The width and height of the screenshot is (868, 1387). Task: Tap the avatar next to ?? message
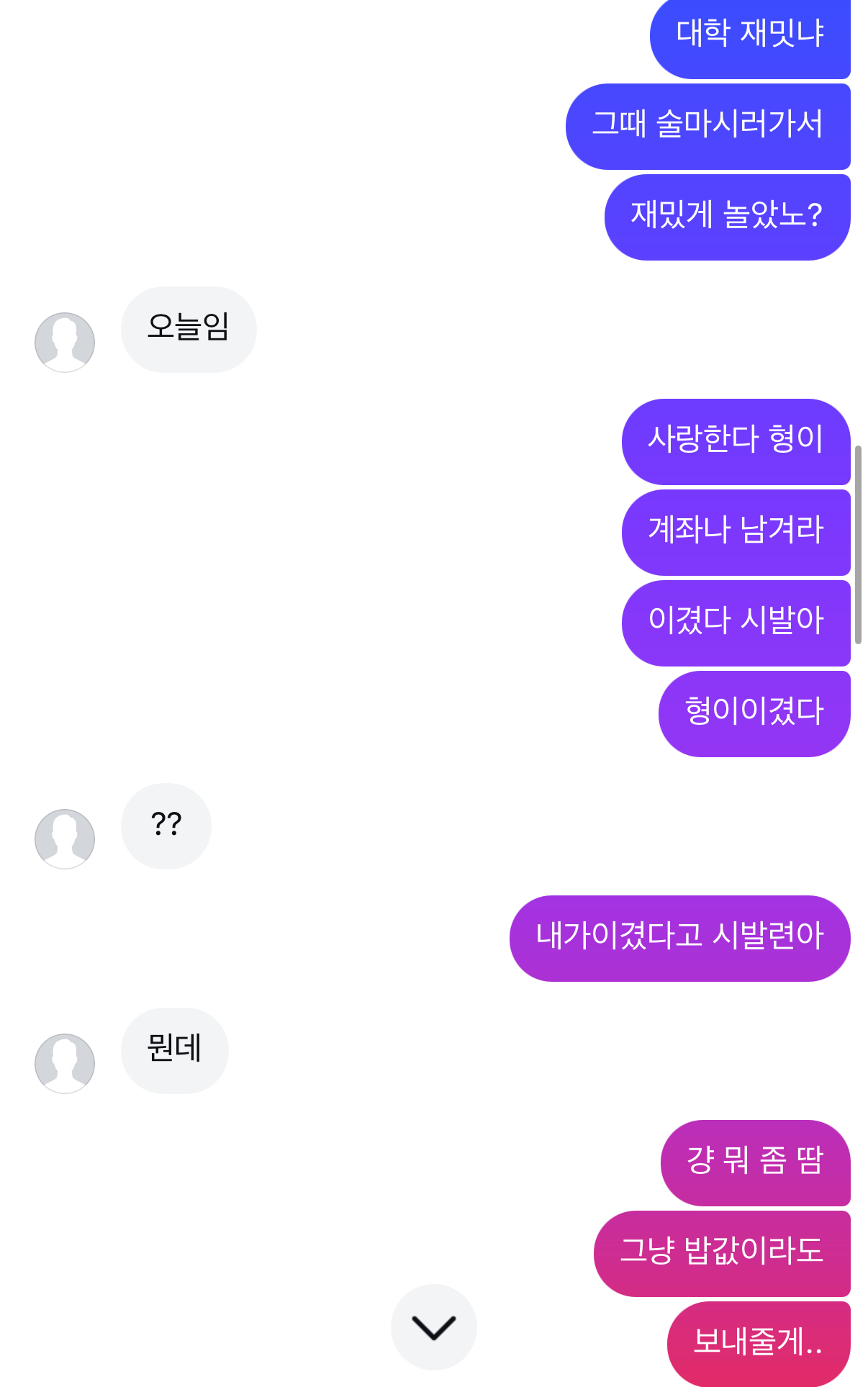click(x=65, y=839)
